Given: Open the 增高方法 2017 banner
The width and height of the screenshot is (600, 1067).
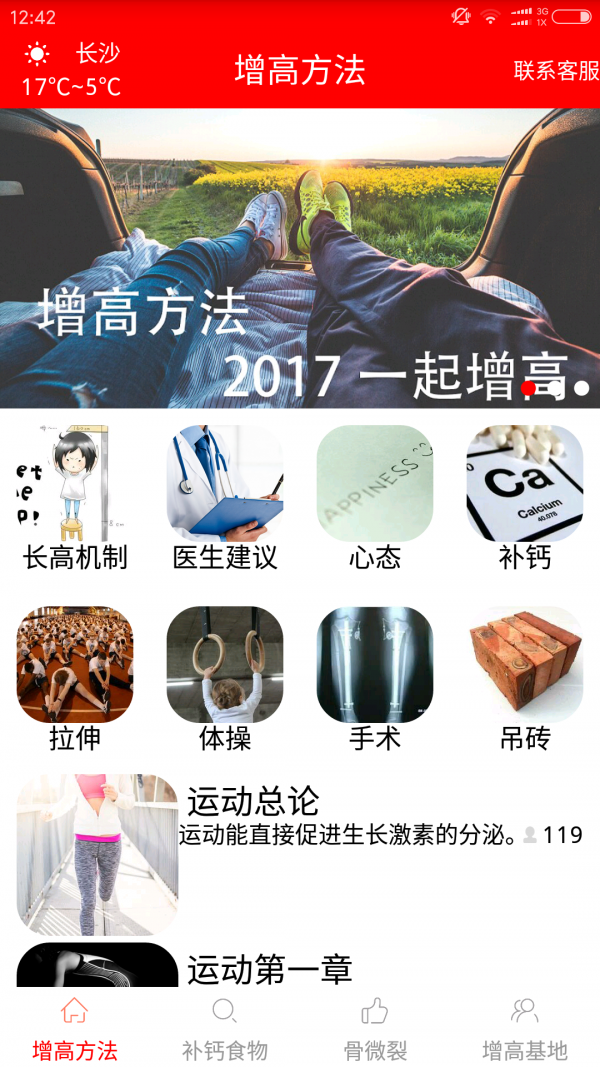Looking at the screenshot, I should click(300, 258).
